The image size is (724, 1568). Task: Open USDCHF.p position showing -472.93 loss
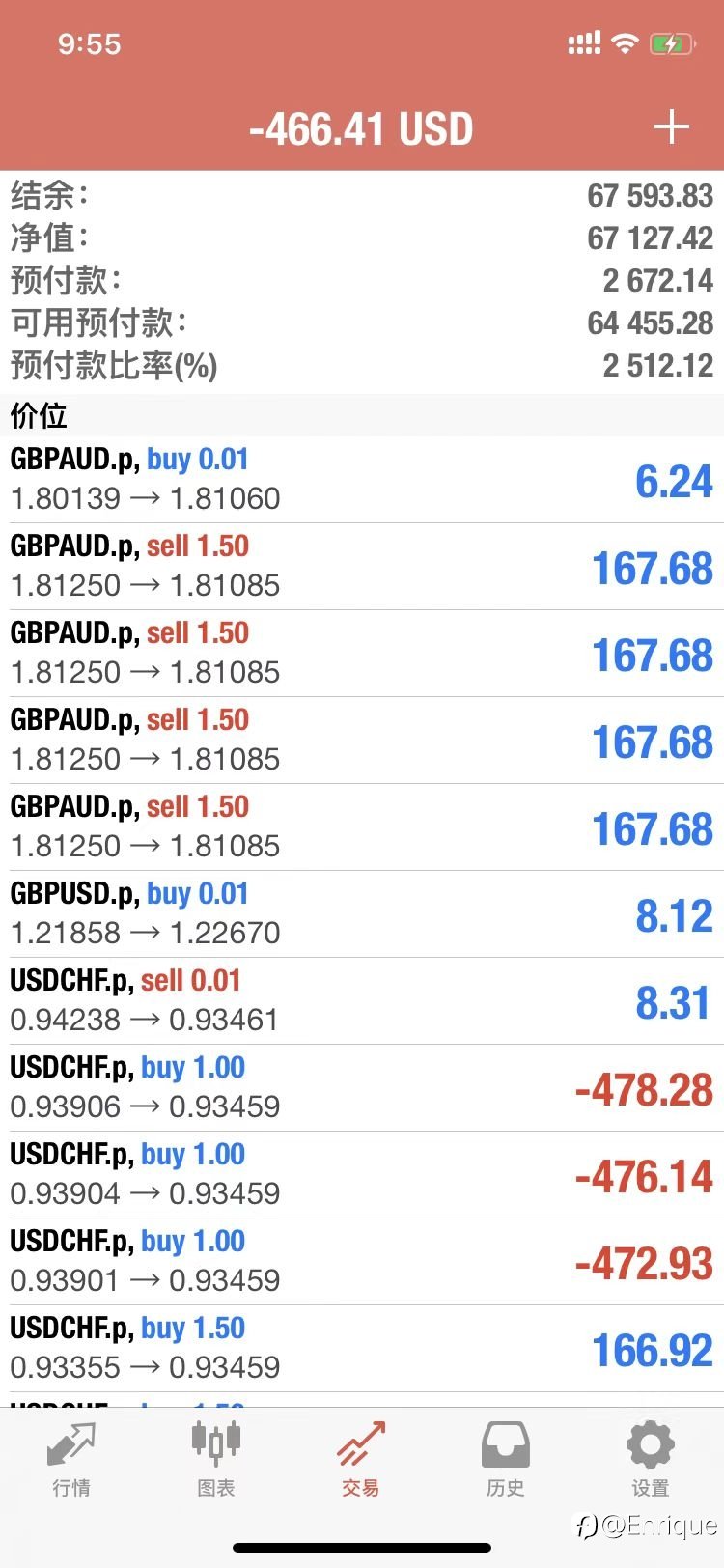(x=362, y=1262)
